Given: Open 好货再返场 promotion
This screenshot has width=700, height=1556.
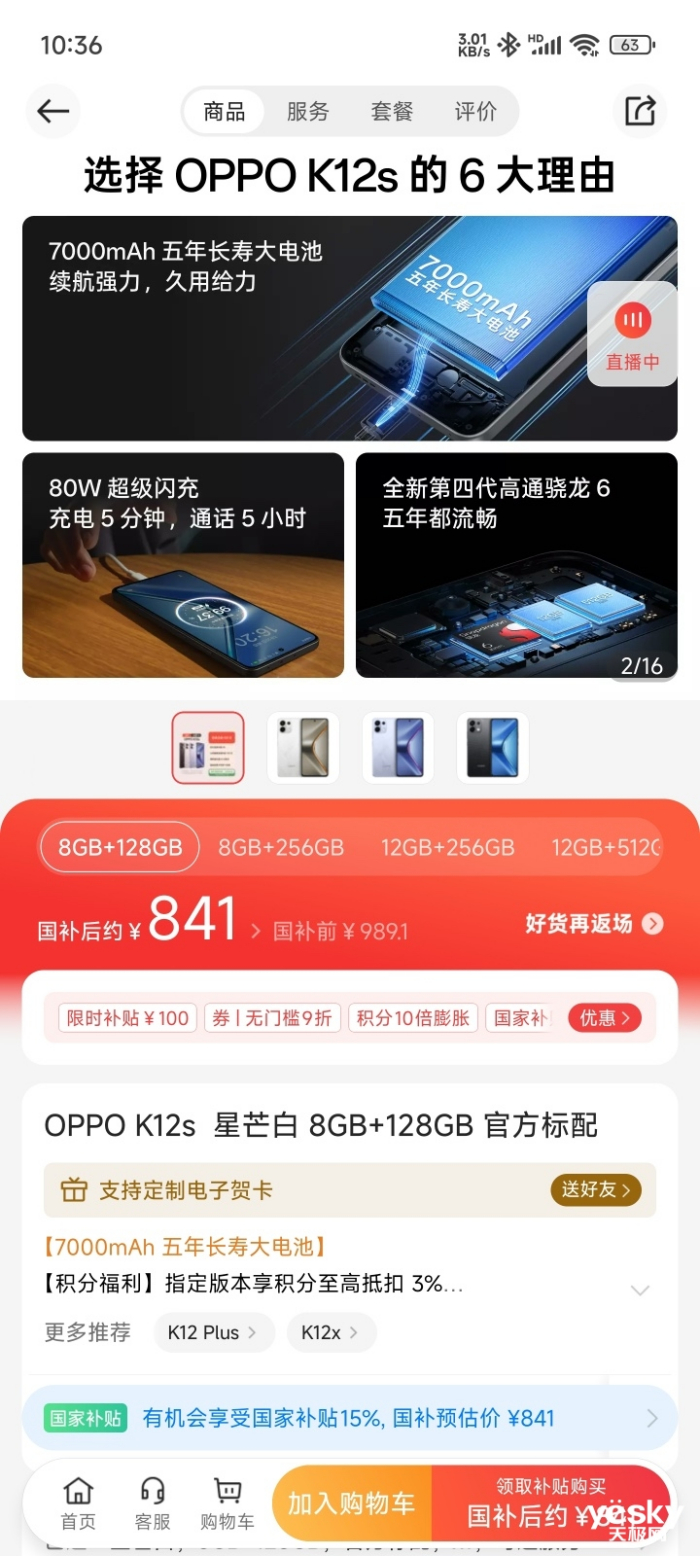Looking at the screenshot, I should point(593,923).
